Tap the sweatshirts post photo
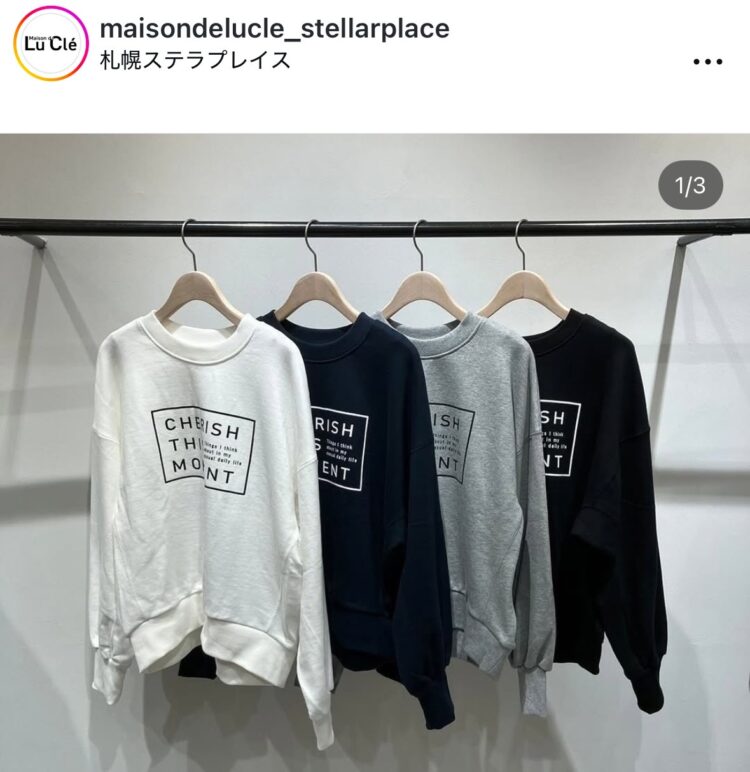The image size is (750, 772). point(375,452)
